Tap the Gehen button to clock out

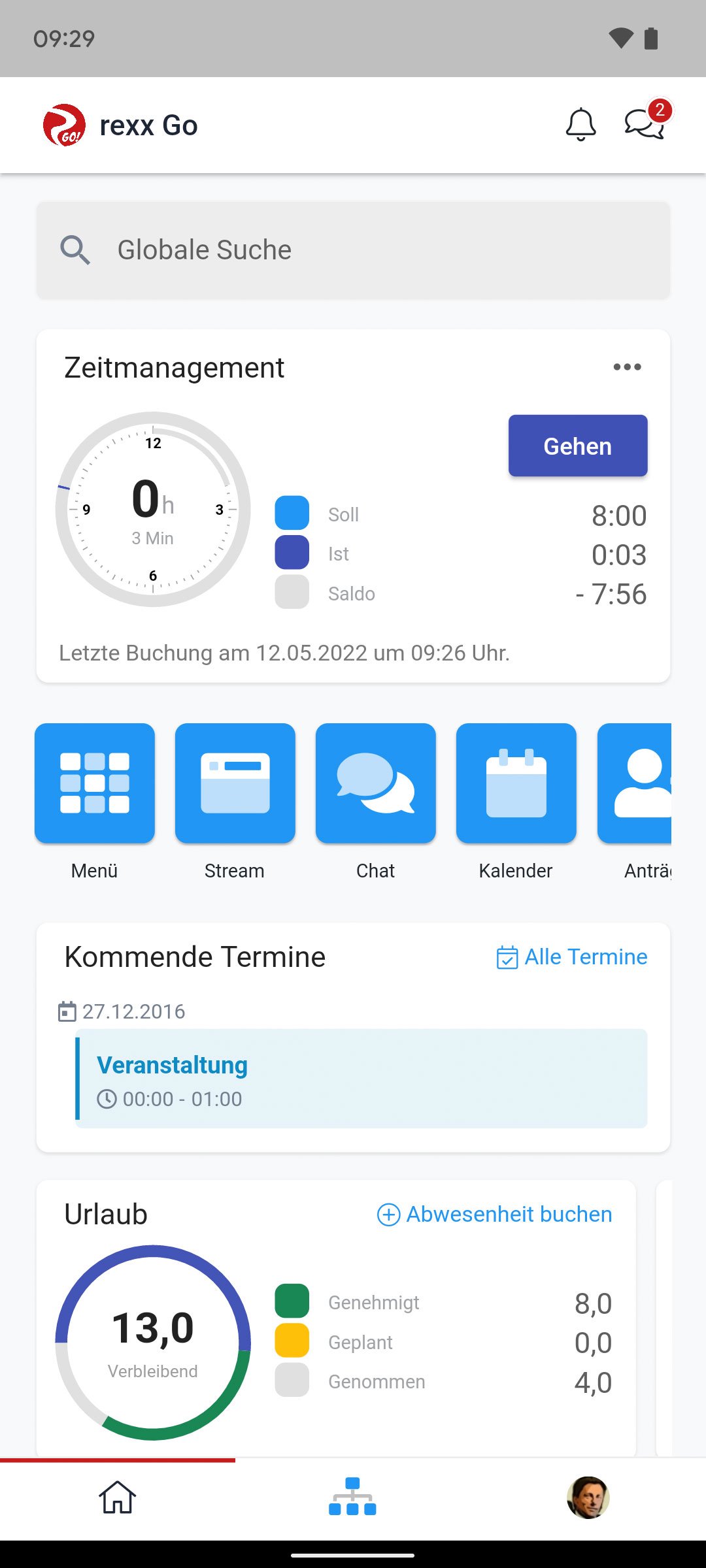click(578, 446)
